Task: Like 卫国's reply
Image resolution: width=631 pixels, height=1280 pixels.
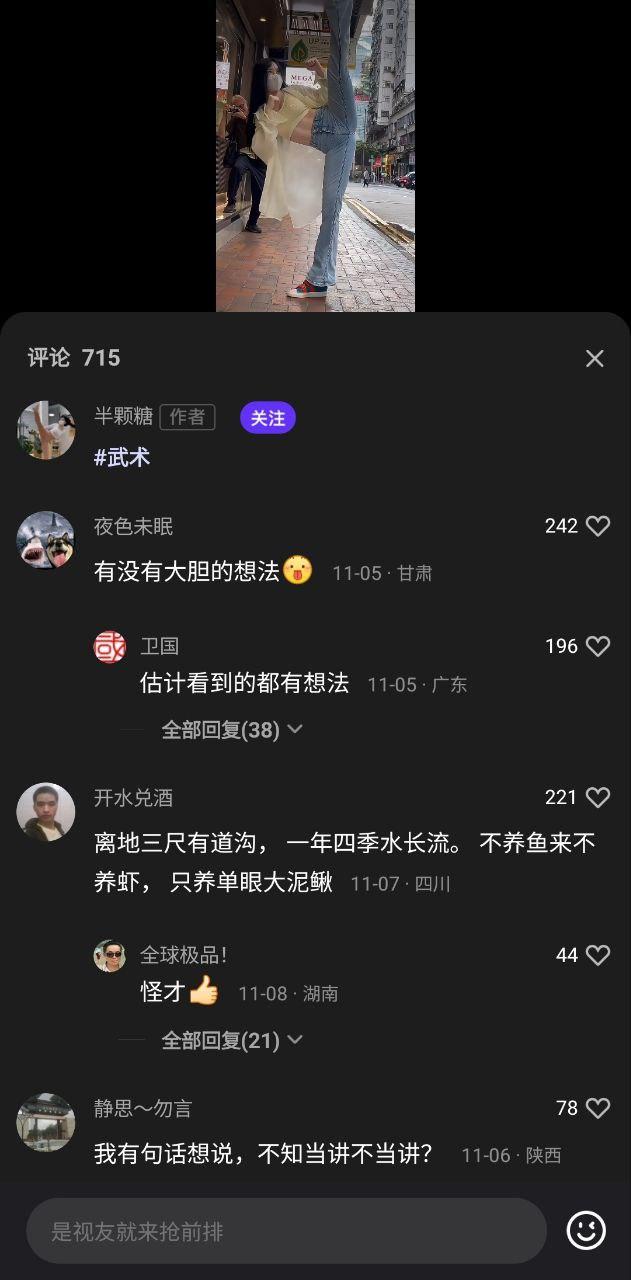Action: point(598,646)
